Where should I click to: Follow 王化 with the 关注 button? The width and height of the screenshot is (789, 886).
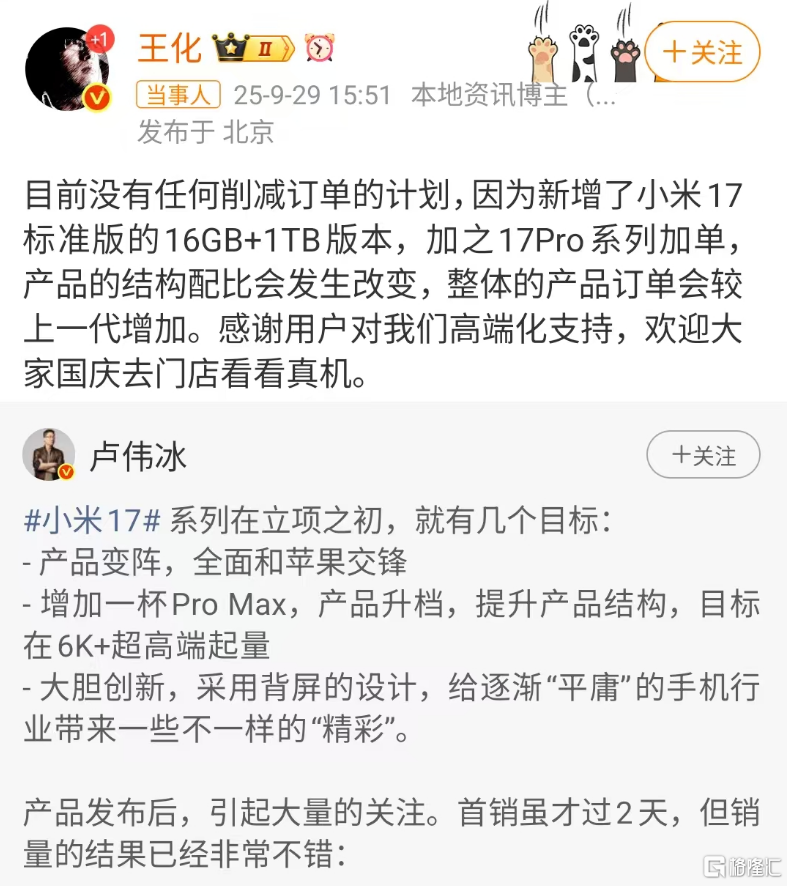(702, 52)
